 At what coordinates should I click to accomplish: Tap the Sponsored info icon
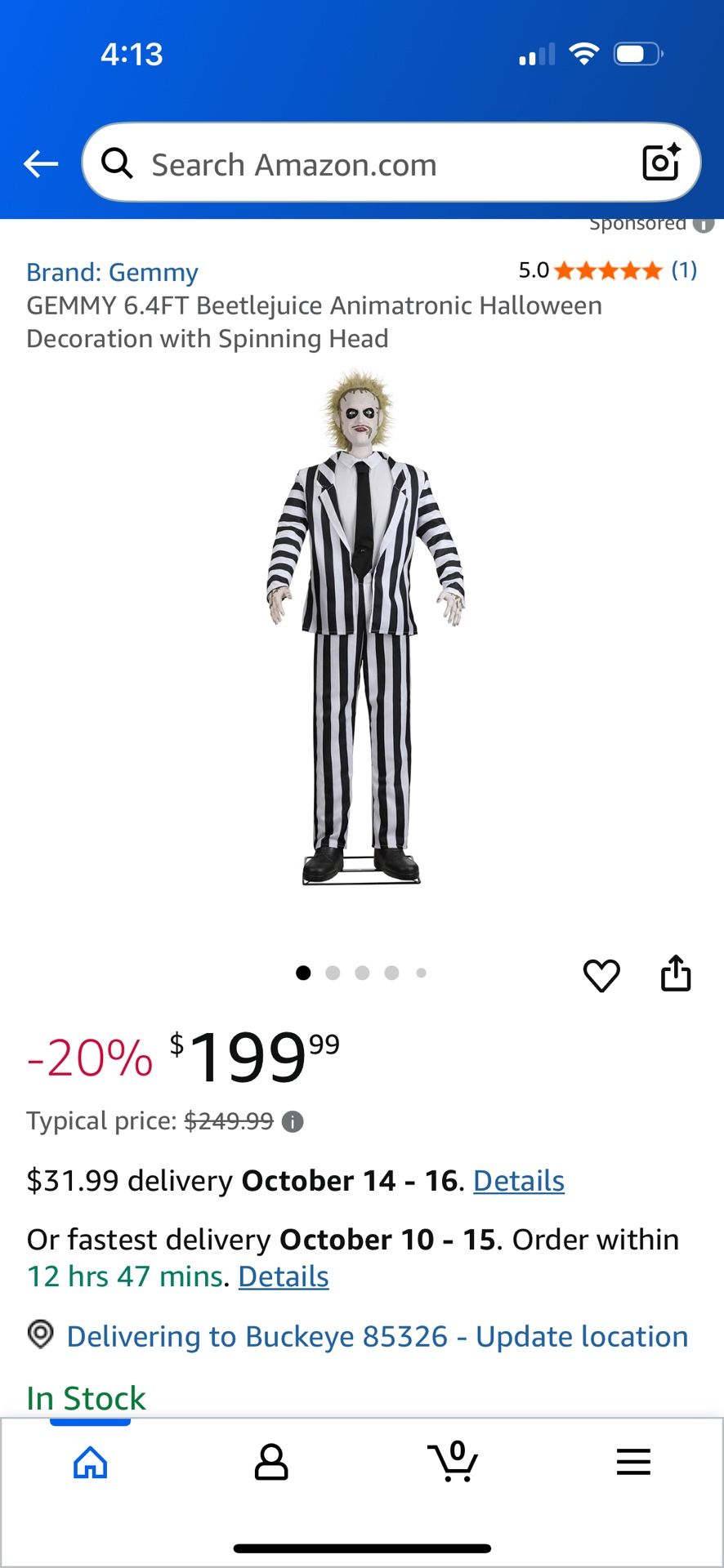tap(704, 224)
